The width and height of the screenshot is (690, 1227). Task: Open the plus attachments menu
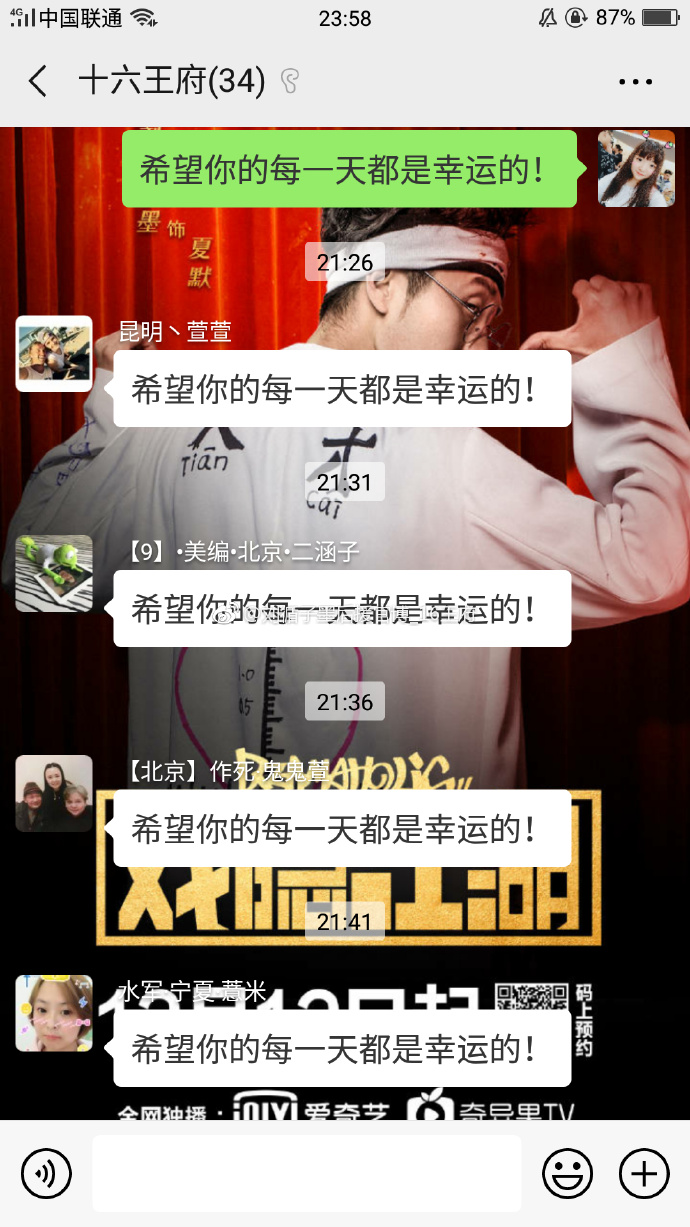pyautogui.click(x=644, y=1173)
